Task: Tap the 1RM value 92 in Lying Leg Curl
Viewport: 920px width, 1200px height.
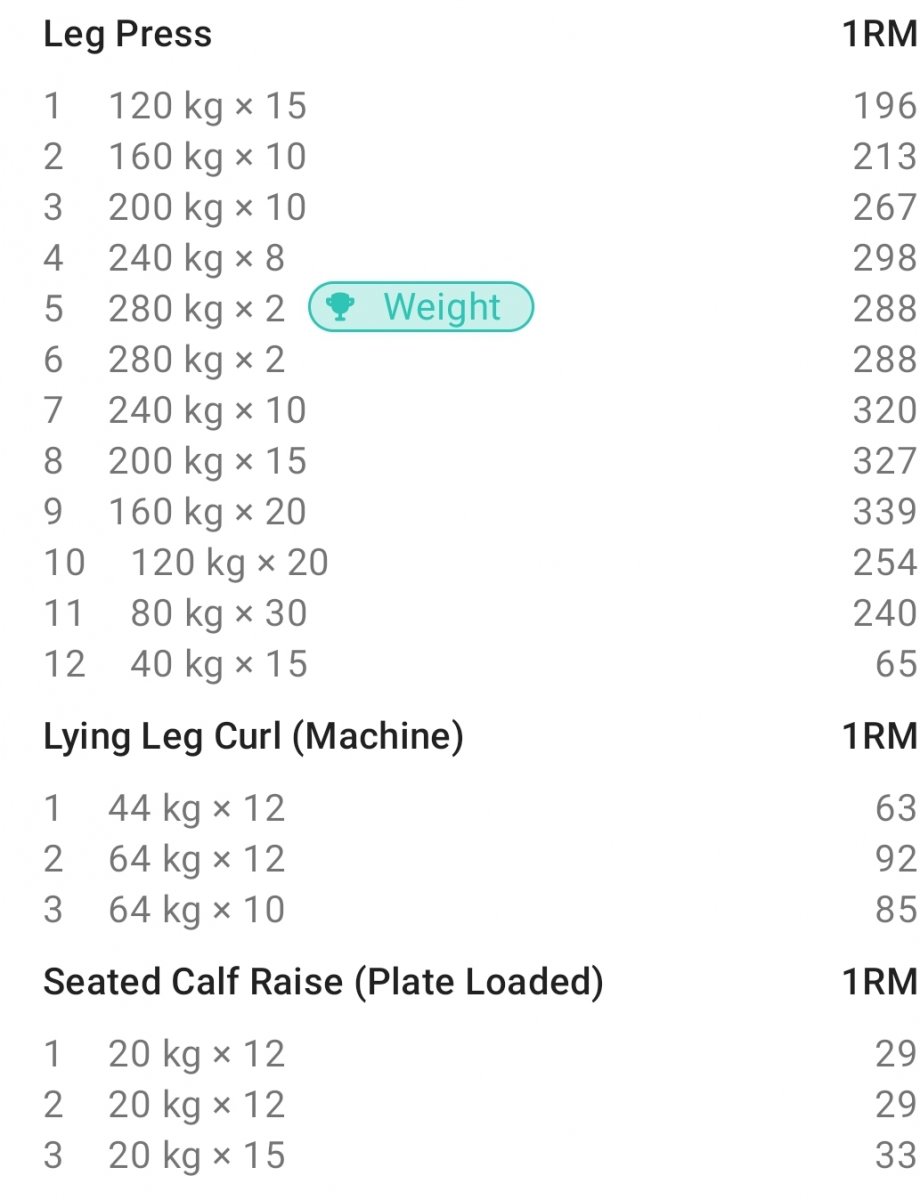Action: click(890, 858)
